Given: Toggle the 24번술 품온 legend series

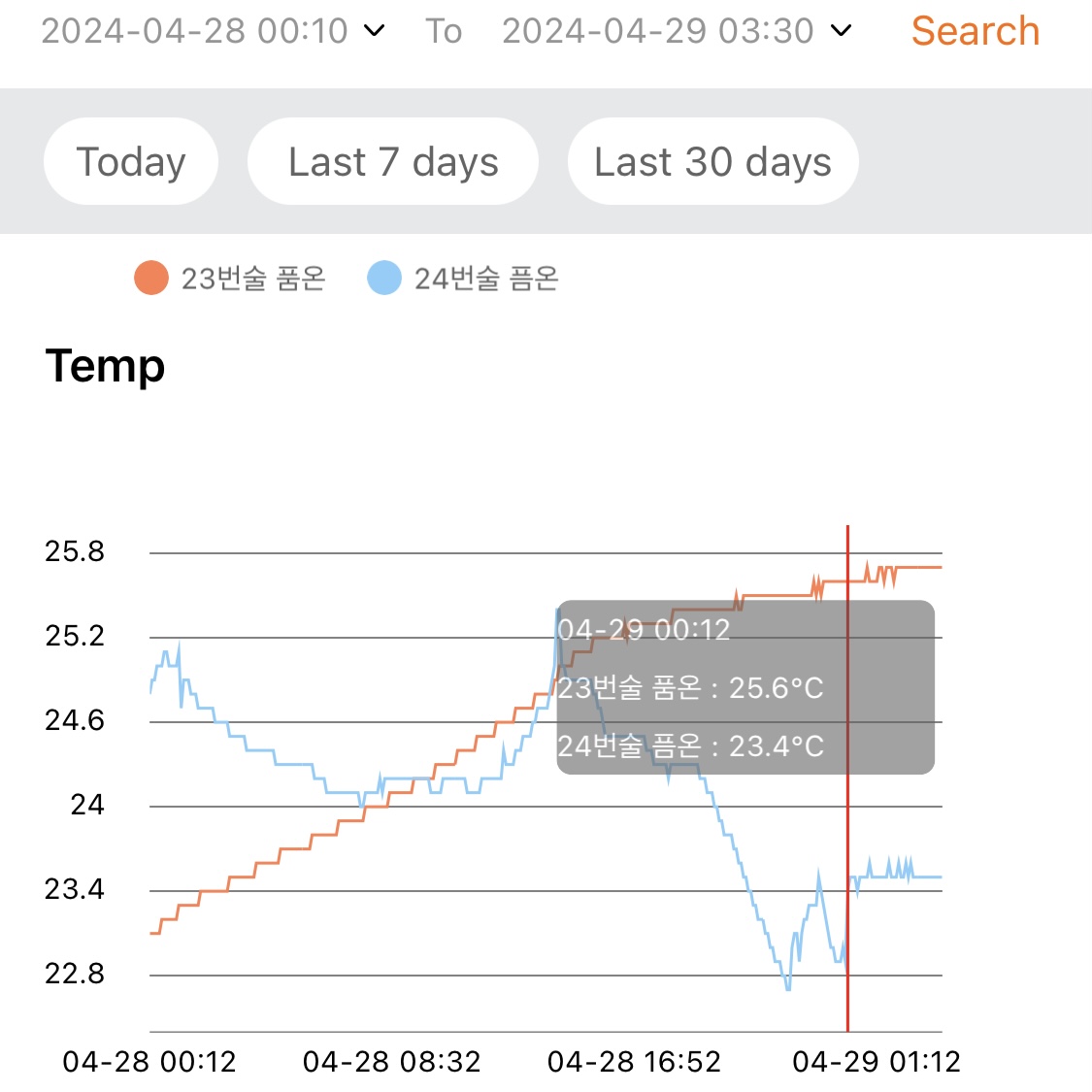Looking at the screenshot, I should (462, 279).
